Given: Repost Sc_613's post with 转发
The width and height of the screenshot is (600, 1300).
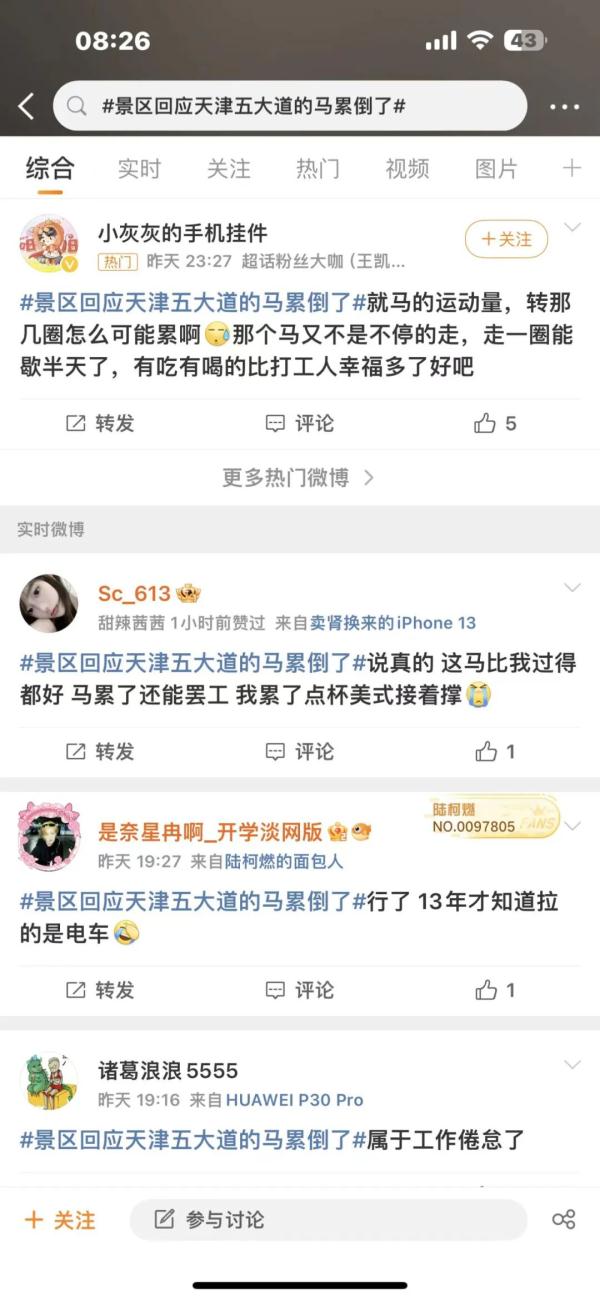Looking at the screenshot, I should click(x=100, y=751).
